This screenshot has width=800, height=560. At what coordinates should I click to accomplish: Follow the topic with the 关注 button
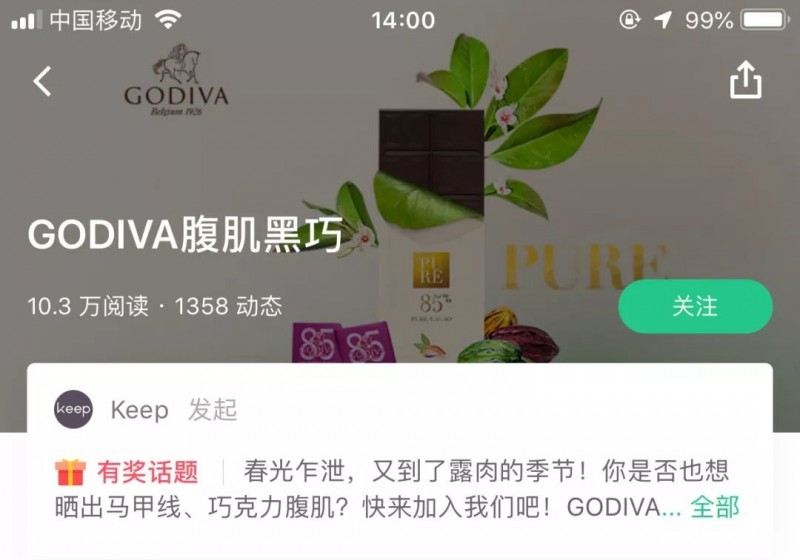(695, 307)
